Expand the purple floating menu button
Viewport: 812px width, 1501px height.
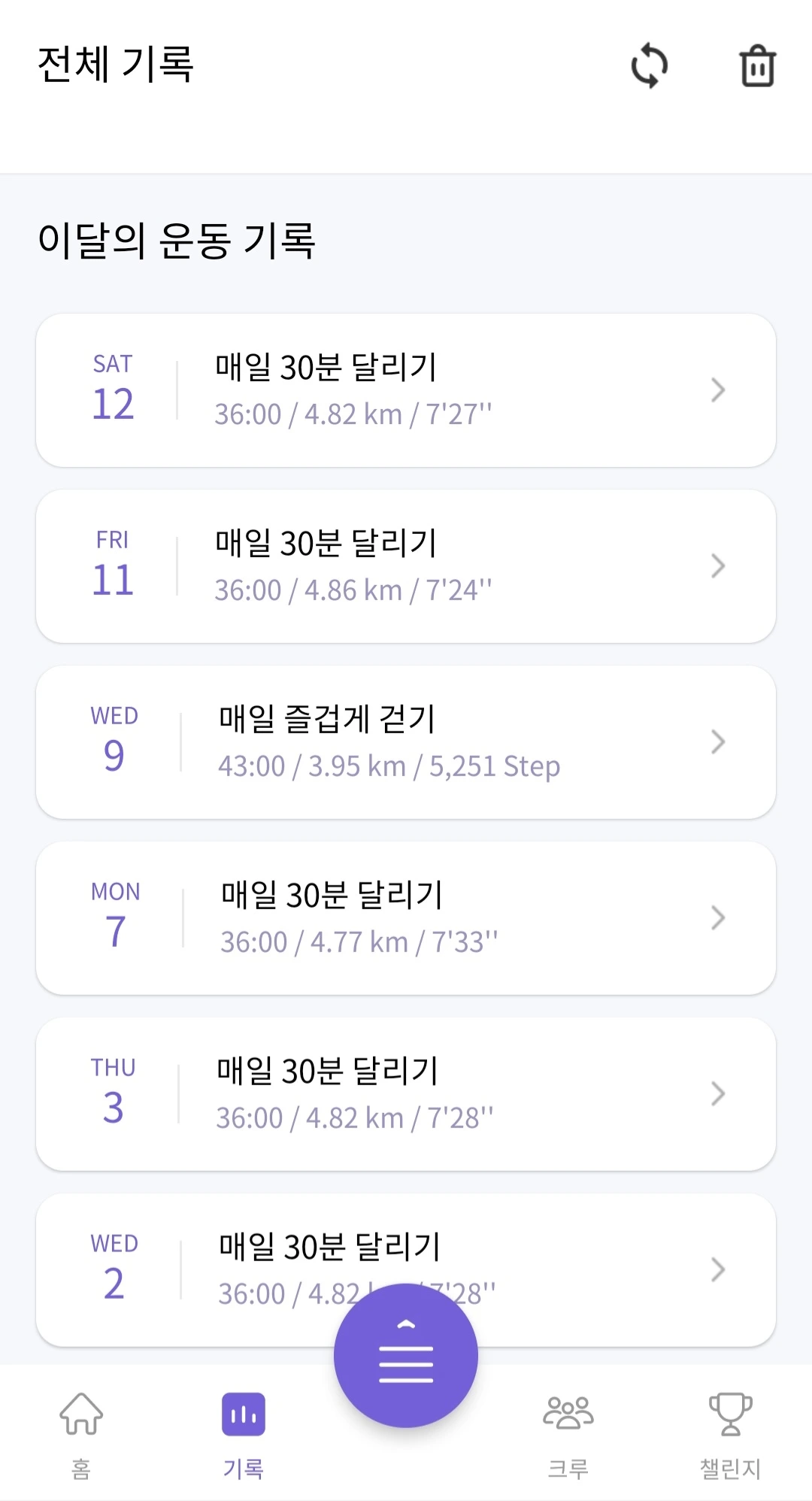(406, 1355)
